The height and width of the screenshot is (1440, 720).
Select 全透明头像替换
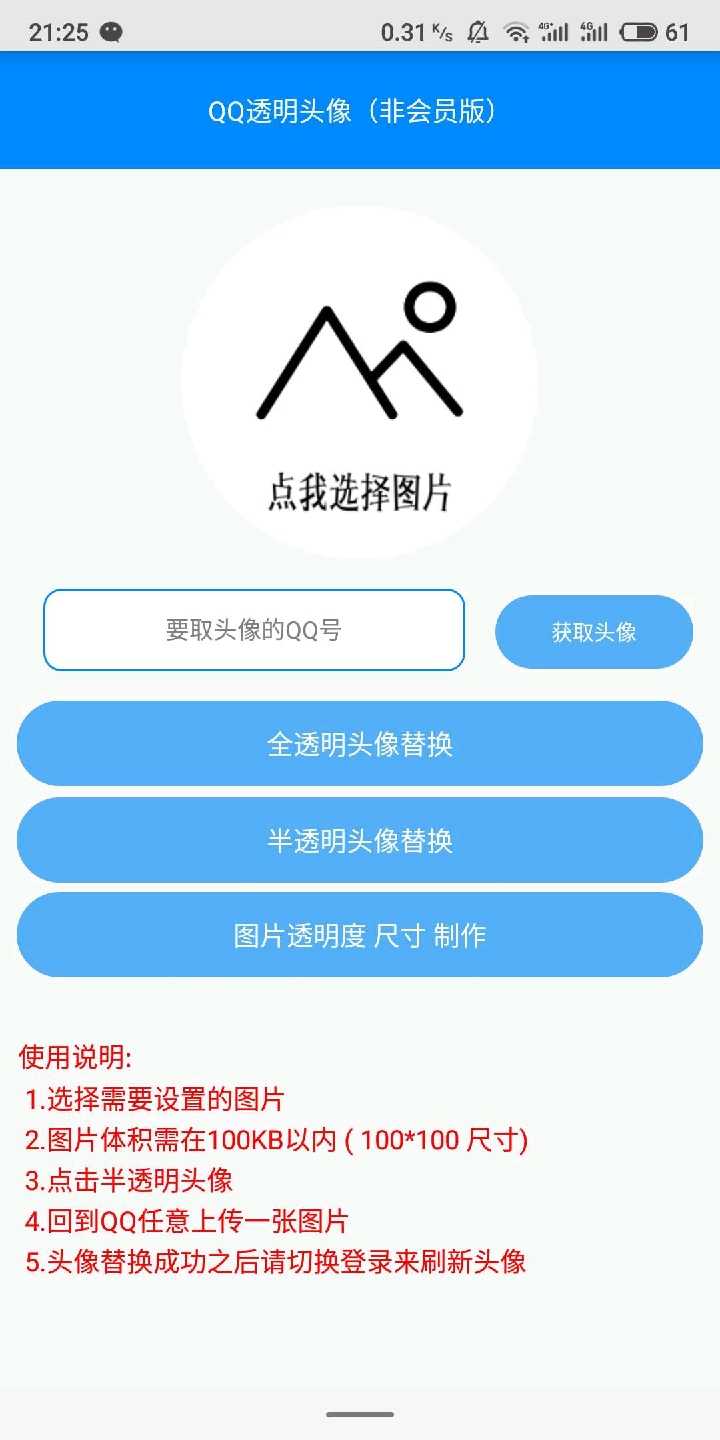click(x=360, y=744)
